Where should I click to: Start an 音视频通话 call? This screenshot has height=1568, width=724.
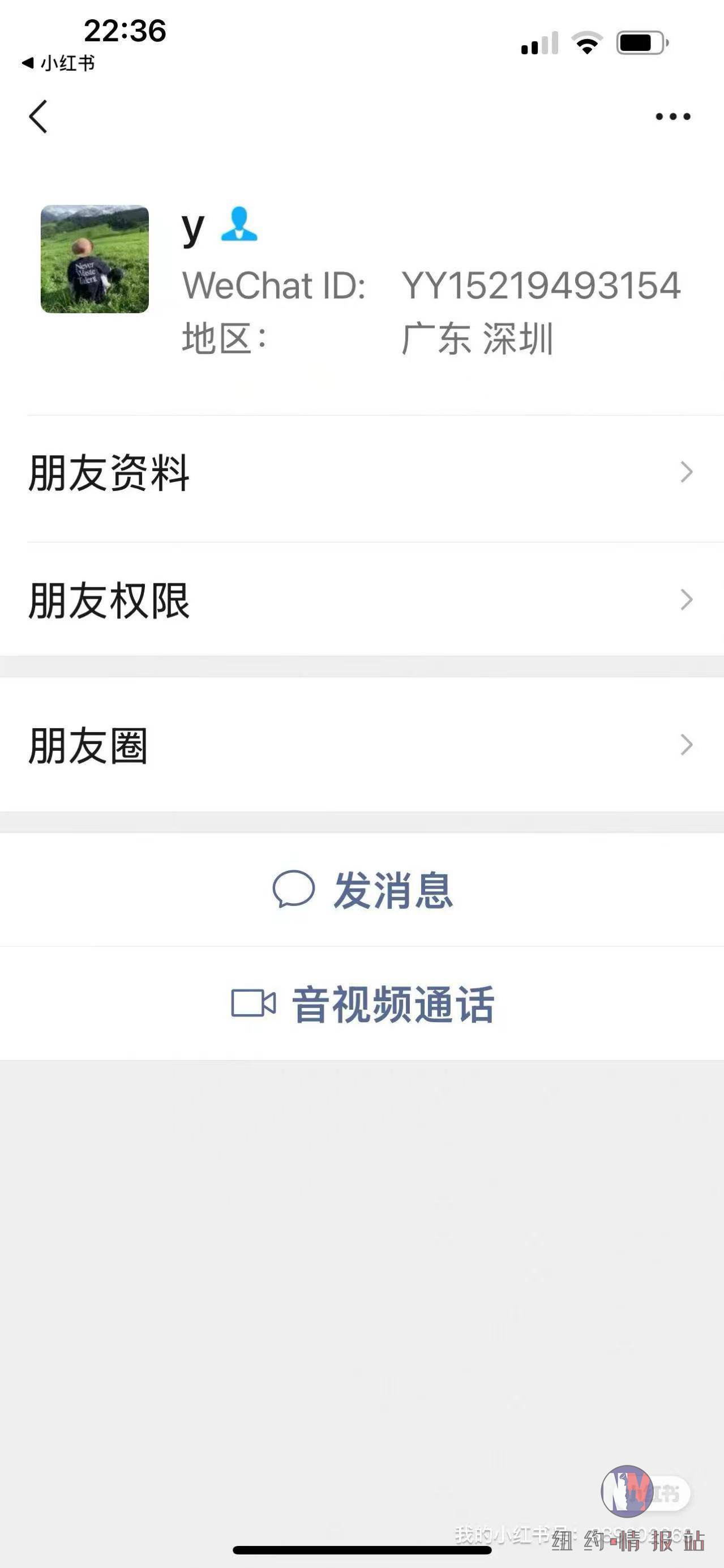point(363,1004)
